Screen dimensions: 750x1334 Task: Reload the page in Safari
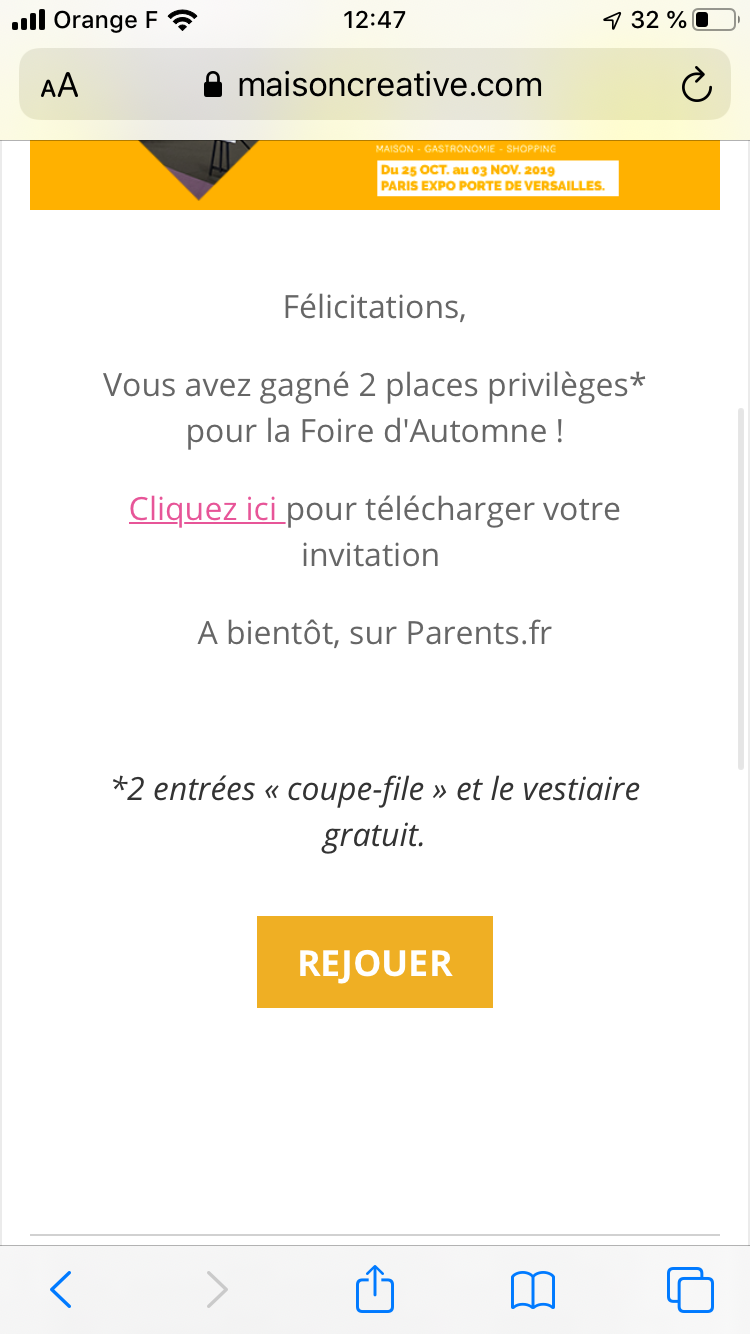pos(696,87)
